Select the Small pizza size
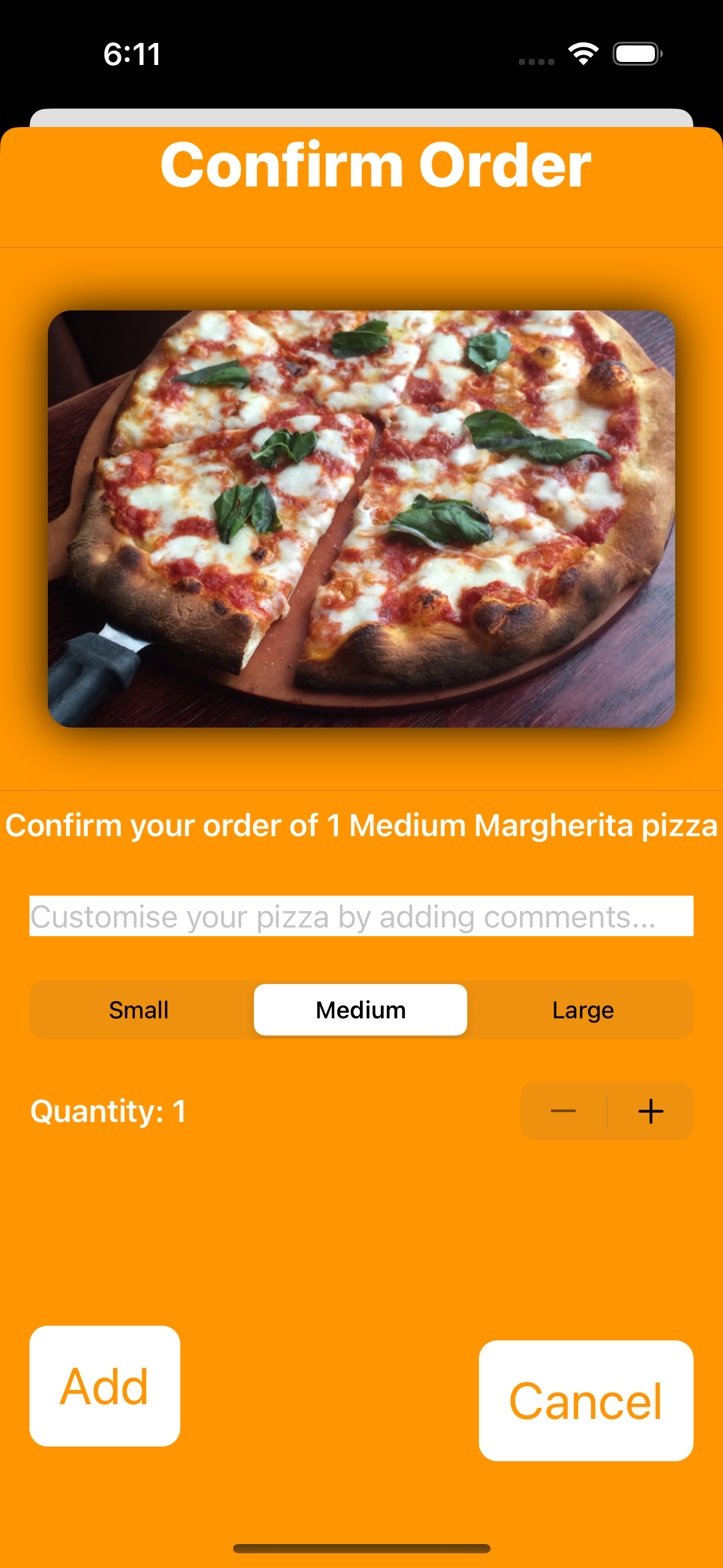Screen dimensions: 723x1568 (x=139, y=1010)
